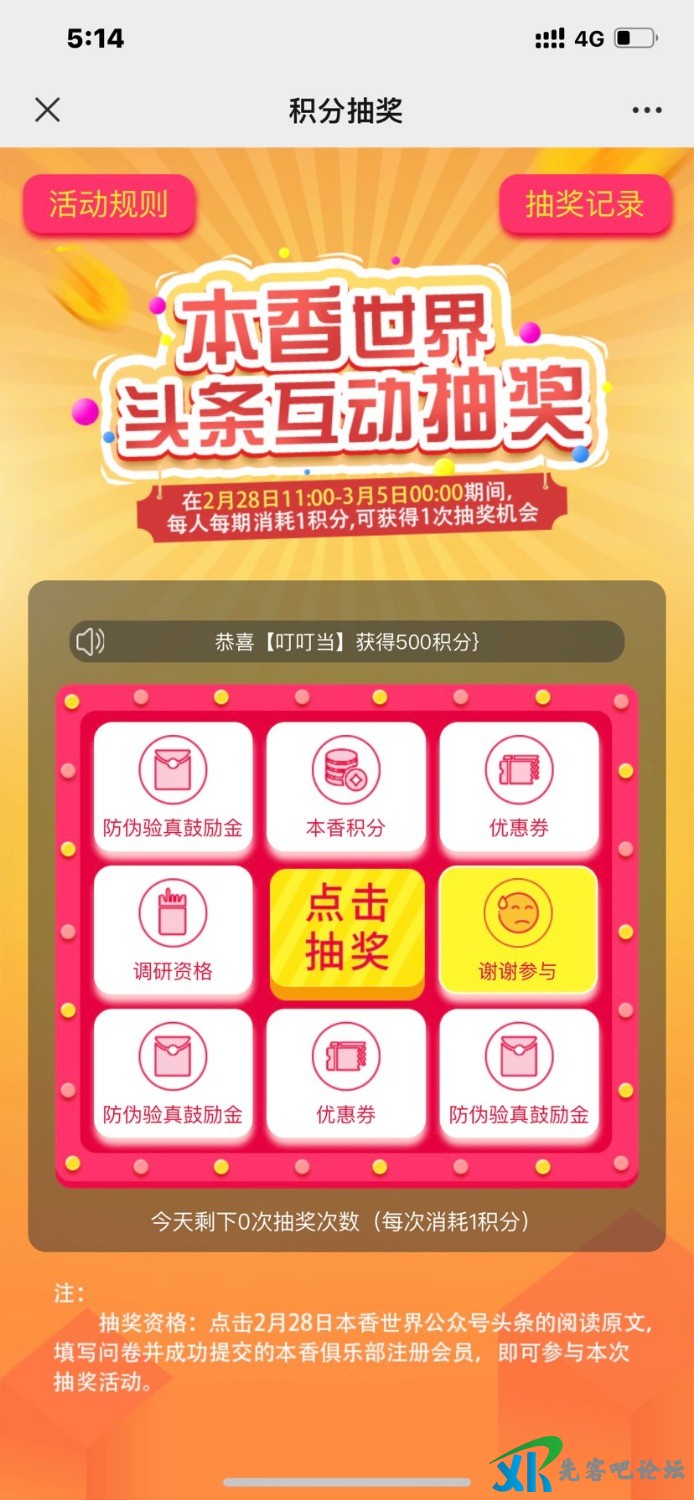Image resolution: width=694 pixels, height=1500 pixels.
Task: Open the three-dot overflow menu
Action: pos(646,111)
